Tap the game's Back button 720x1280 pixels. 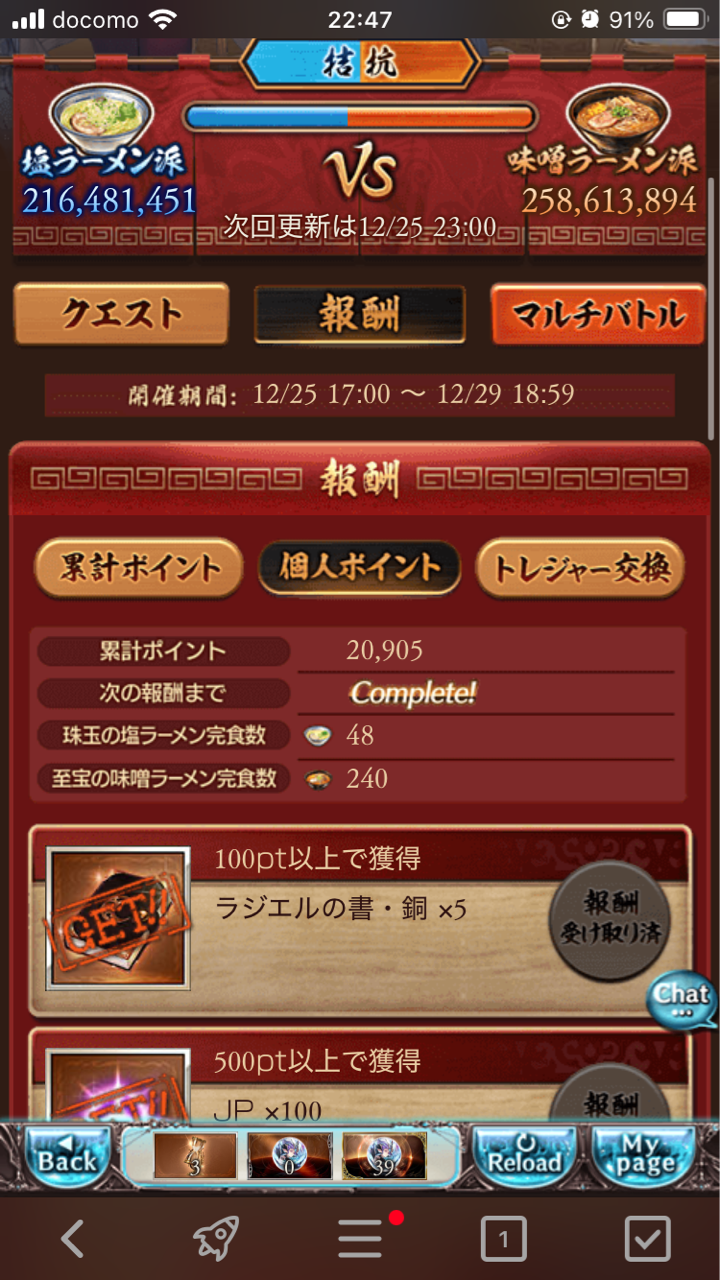pyautogui.click(x=67, y=1155)
